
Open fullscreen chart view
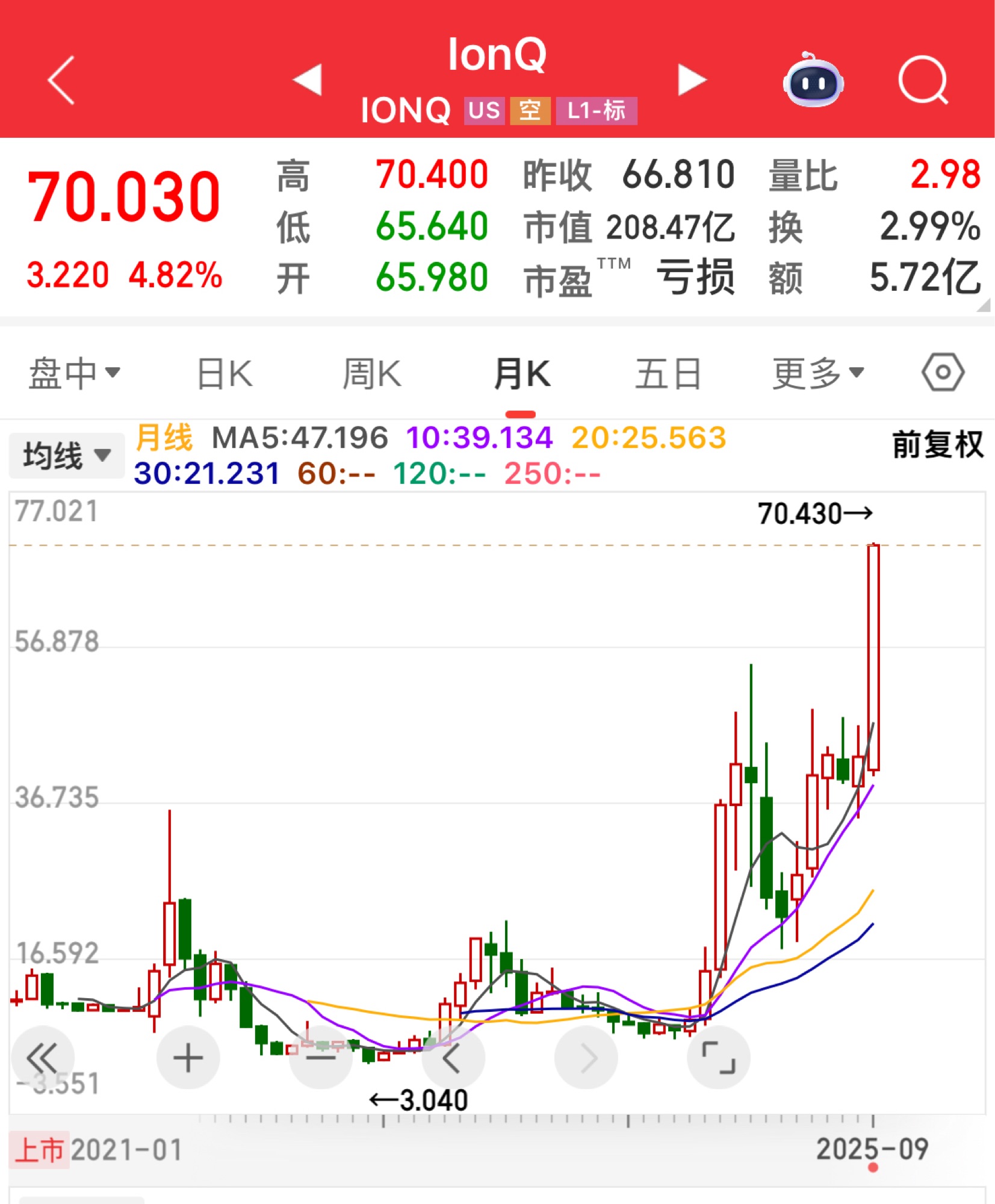[x=719, y=1058]
